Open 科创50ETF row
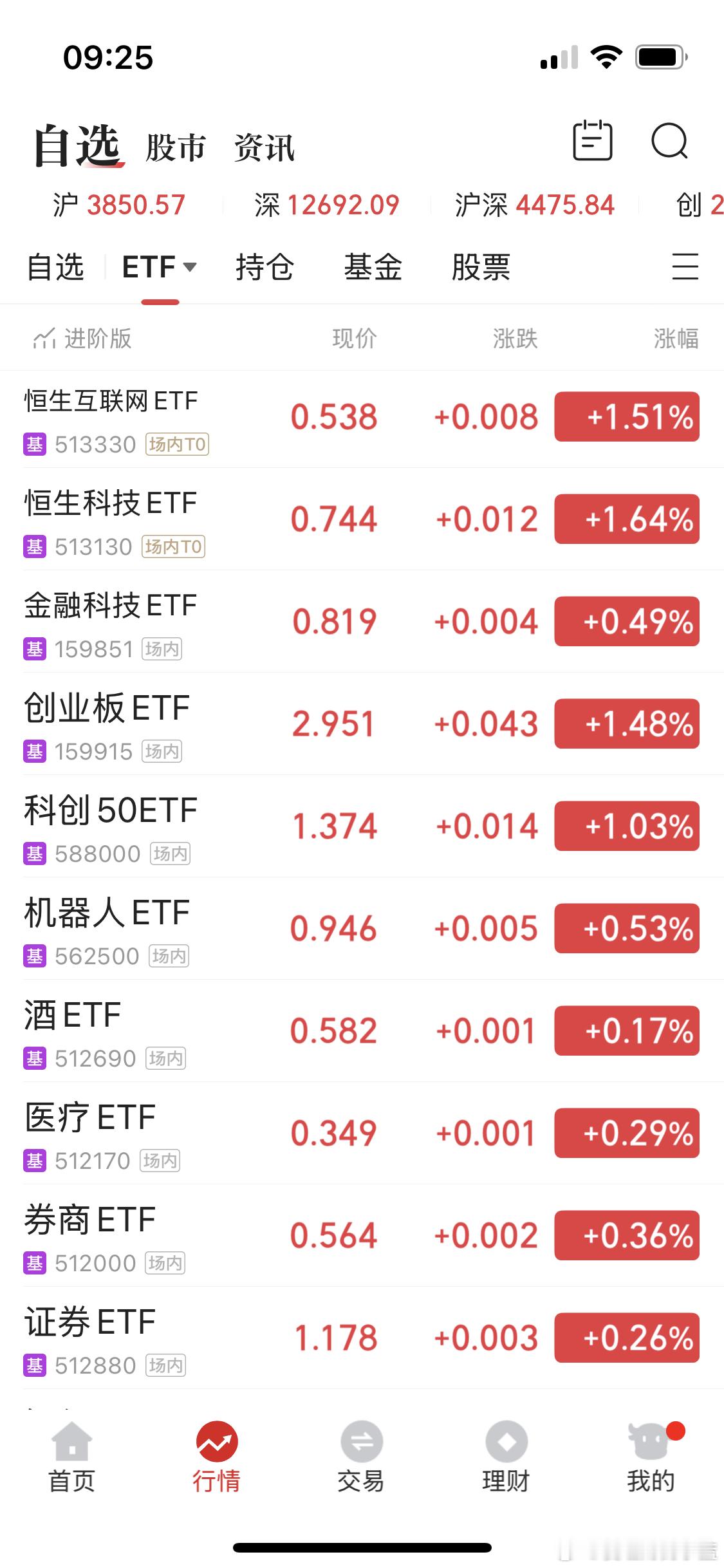The height and width of the screenshot is (1568, 724). [x=111, y=811]
